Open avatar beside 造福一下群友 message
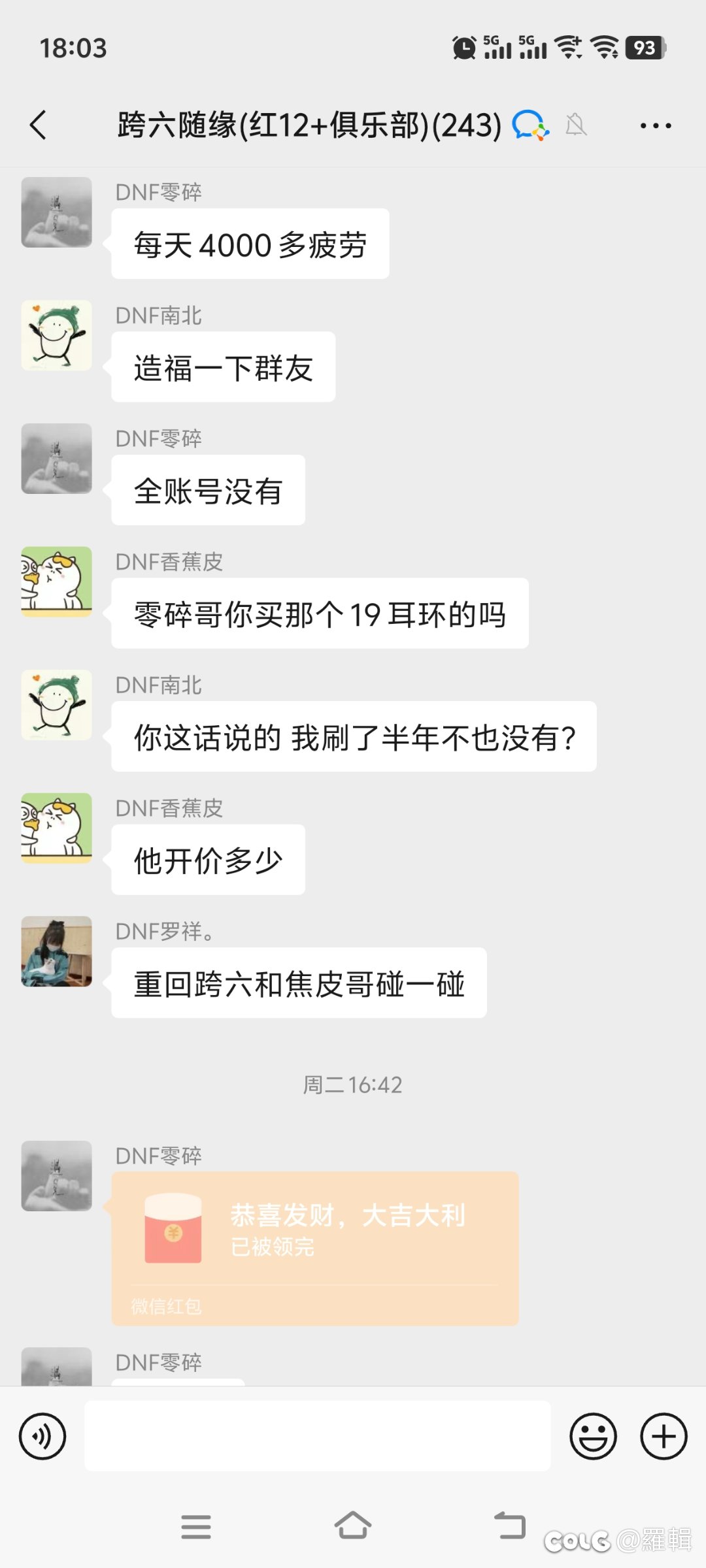The width and height of the screenshot is (706, 1568). 57,335
